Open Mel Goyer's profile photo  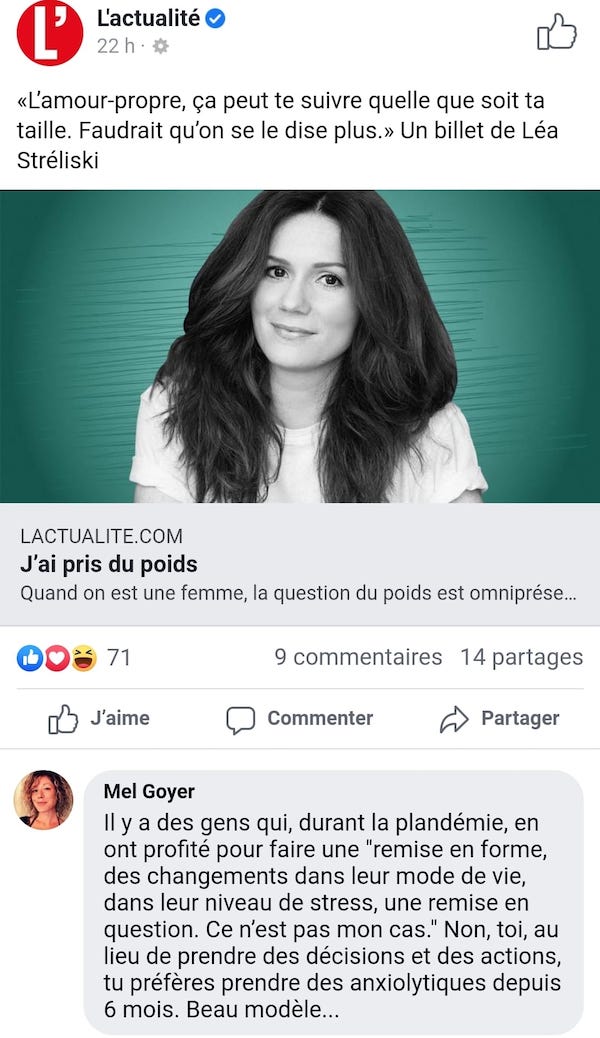tap(43, 800)
